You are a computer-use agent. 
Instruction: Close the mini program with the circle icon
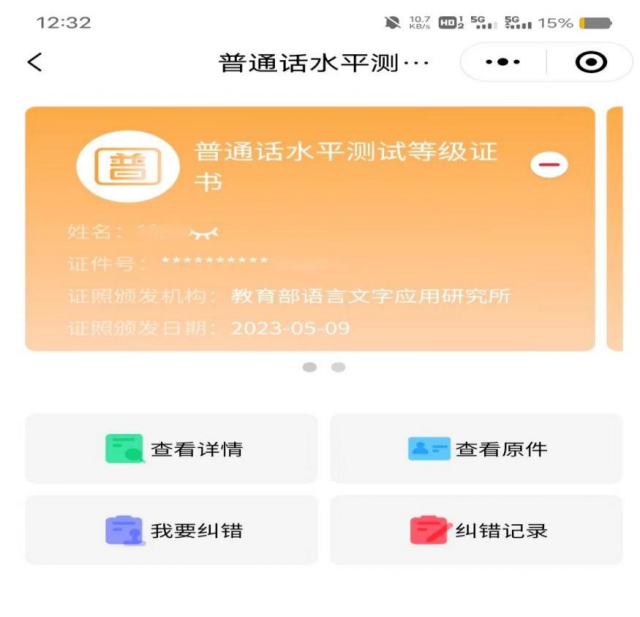click(591, 62)
